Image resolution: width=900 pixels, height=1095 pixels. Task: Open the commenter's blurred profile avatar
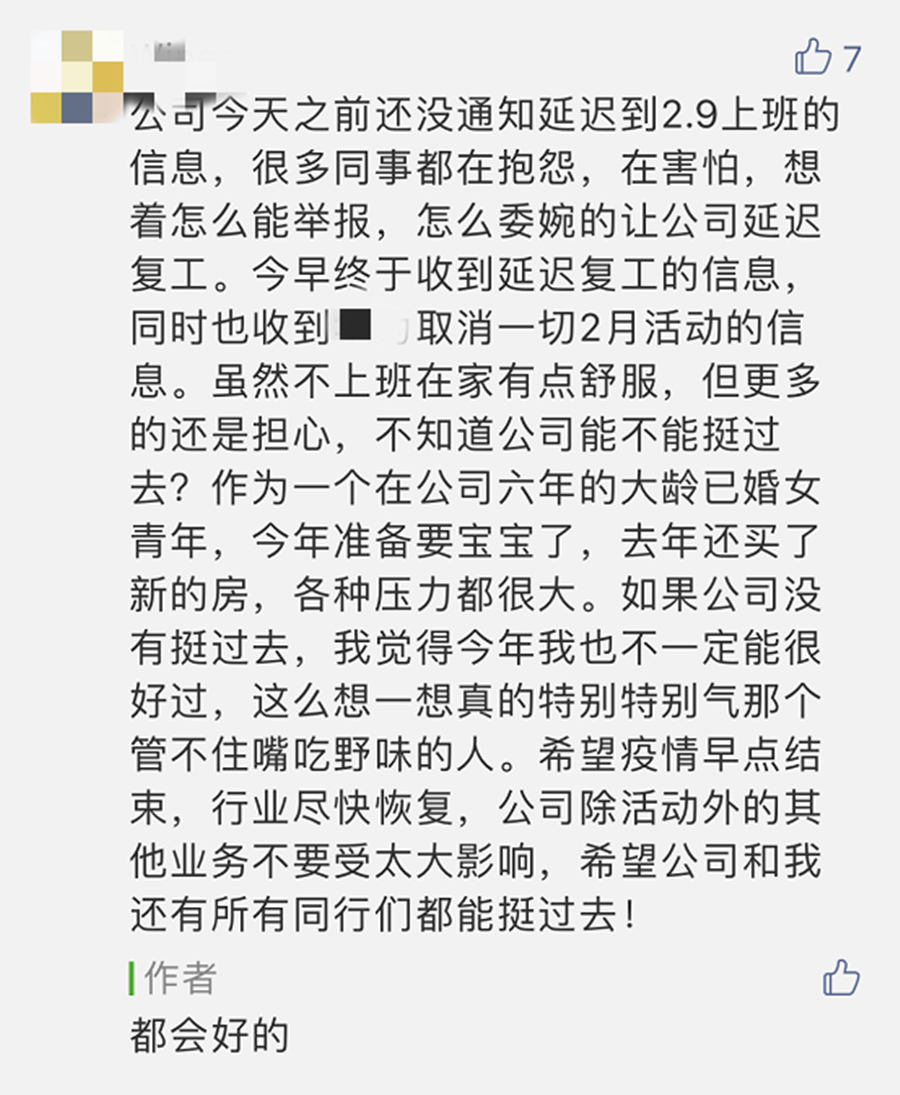coord(76,76)
